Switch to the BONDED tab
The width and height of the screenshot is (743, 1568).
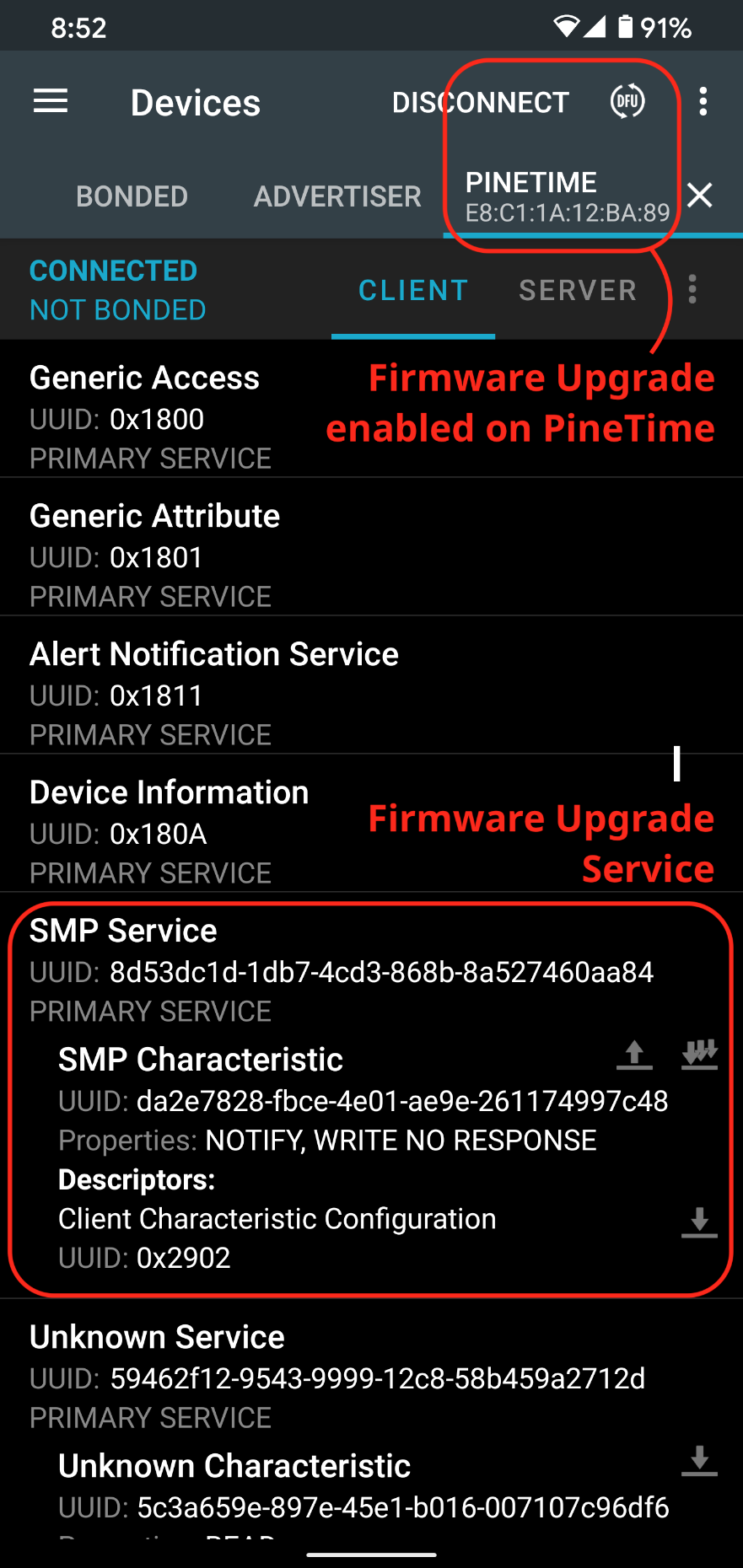(x=132, y=196)
